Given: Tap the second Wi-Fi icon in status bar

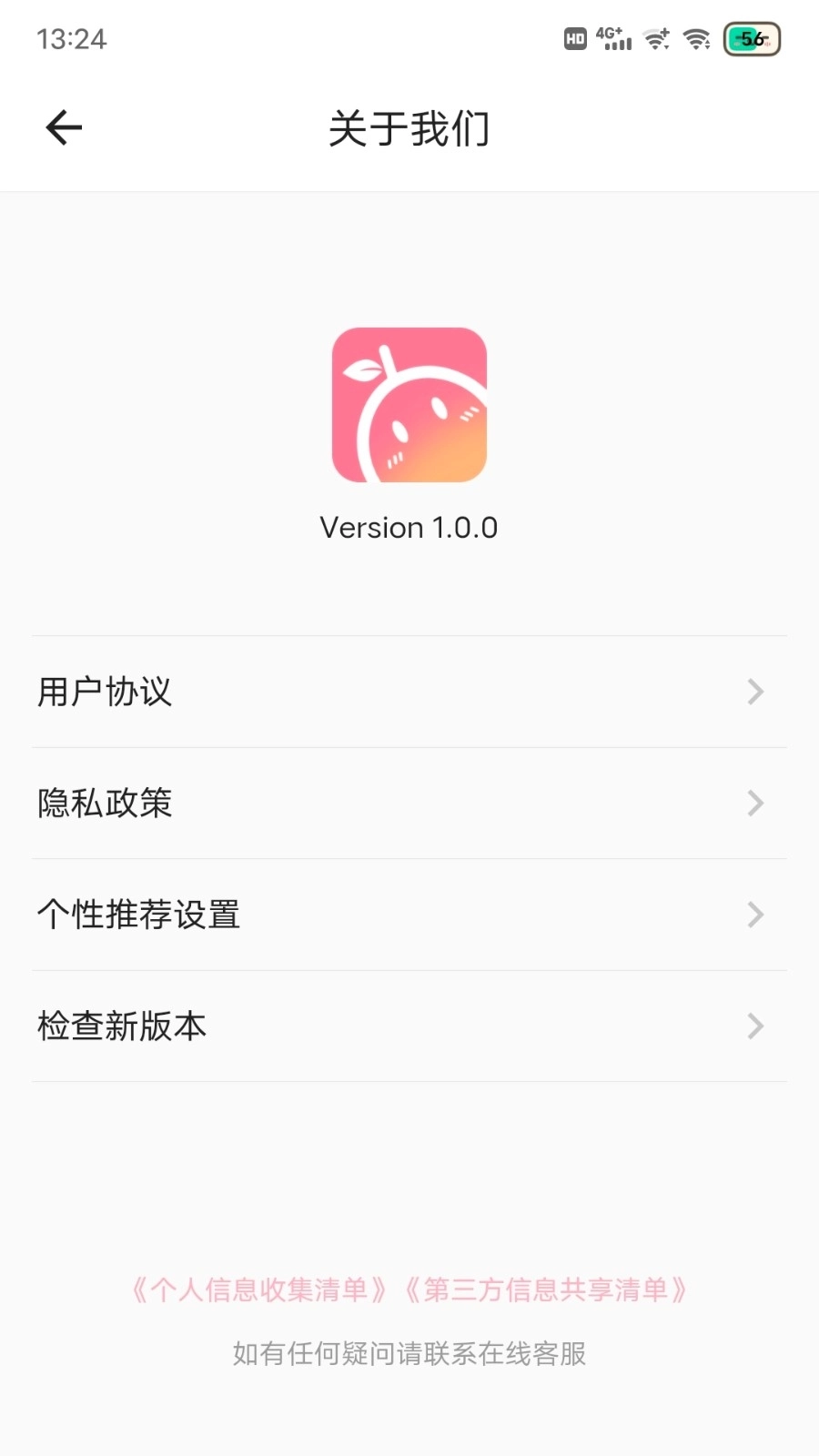Looking at the screenshot, I should click(695, 39).
